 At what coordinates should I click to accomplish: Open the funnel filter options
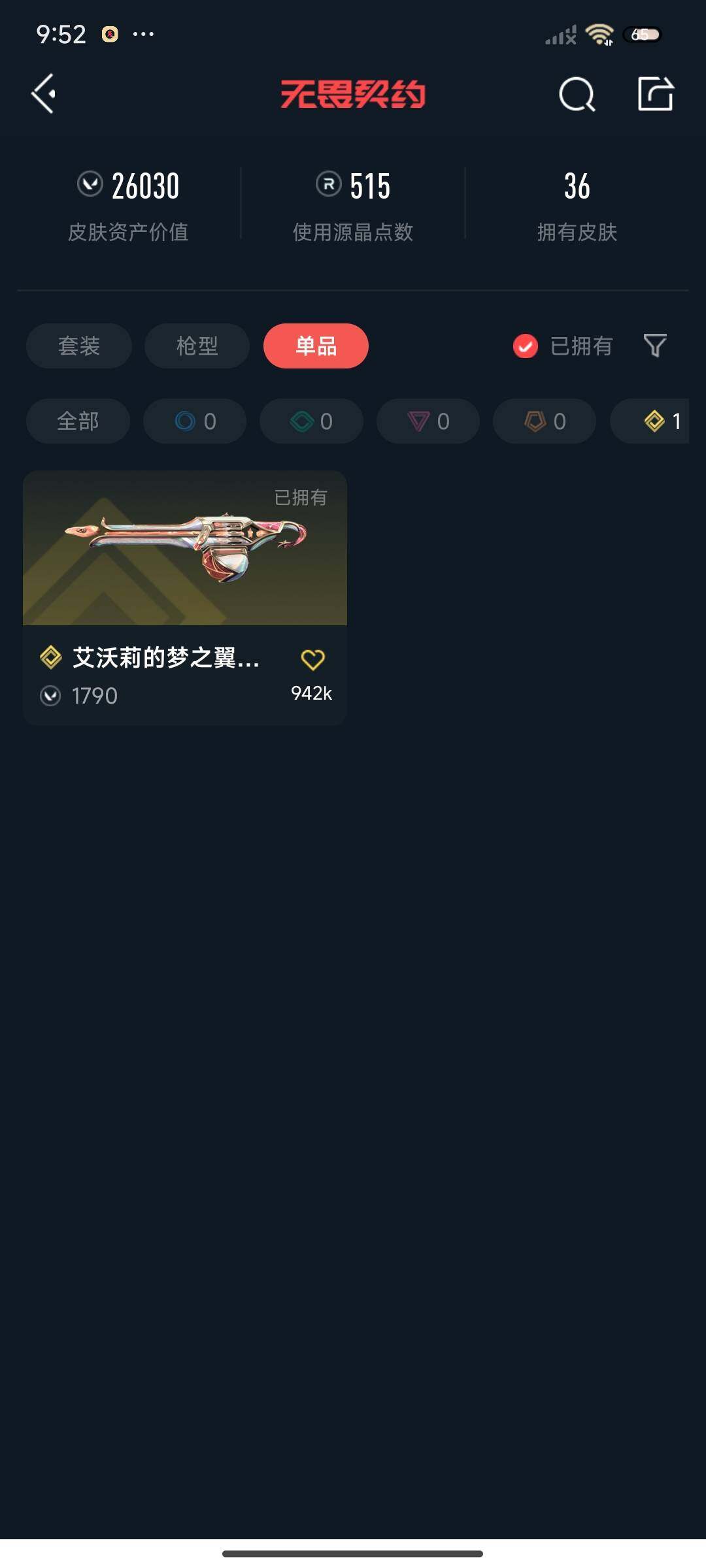(x=655, y=346)
